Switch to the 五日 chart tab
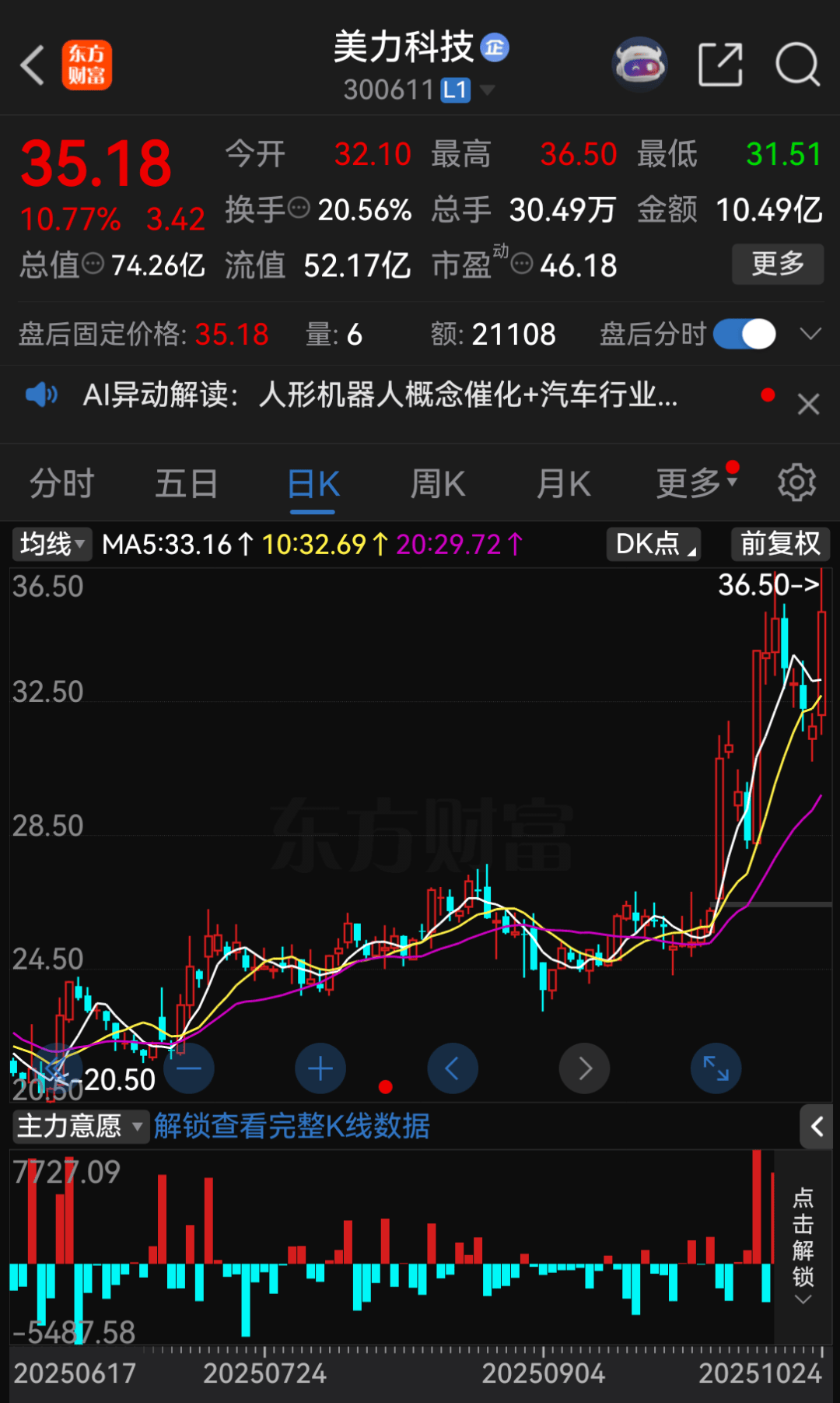Viewport: 840px width, 1403px height. (x=186, y=484)
